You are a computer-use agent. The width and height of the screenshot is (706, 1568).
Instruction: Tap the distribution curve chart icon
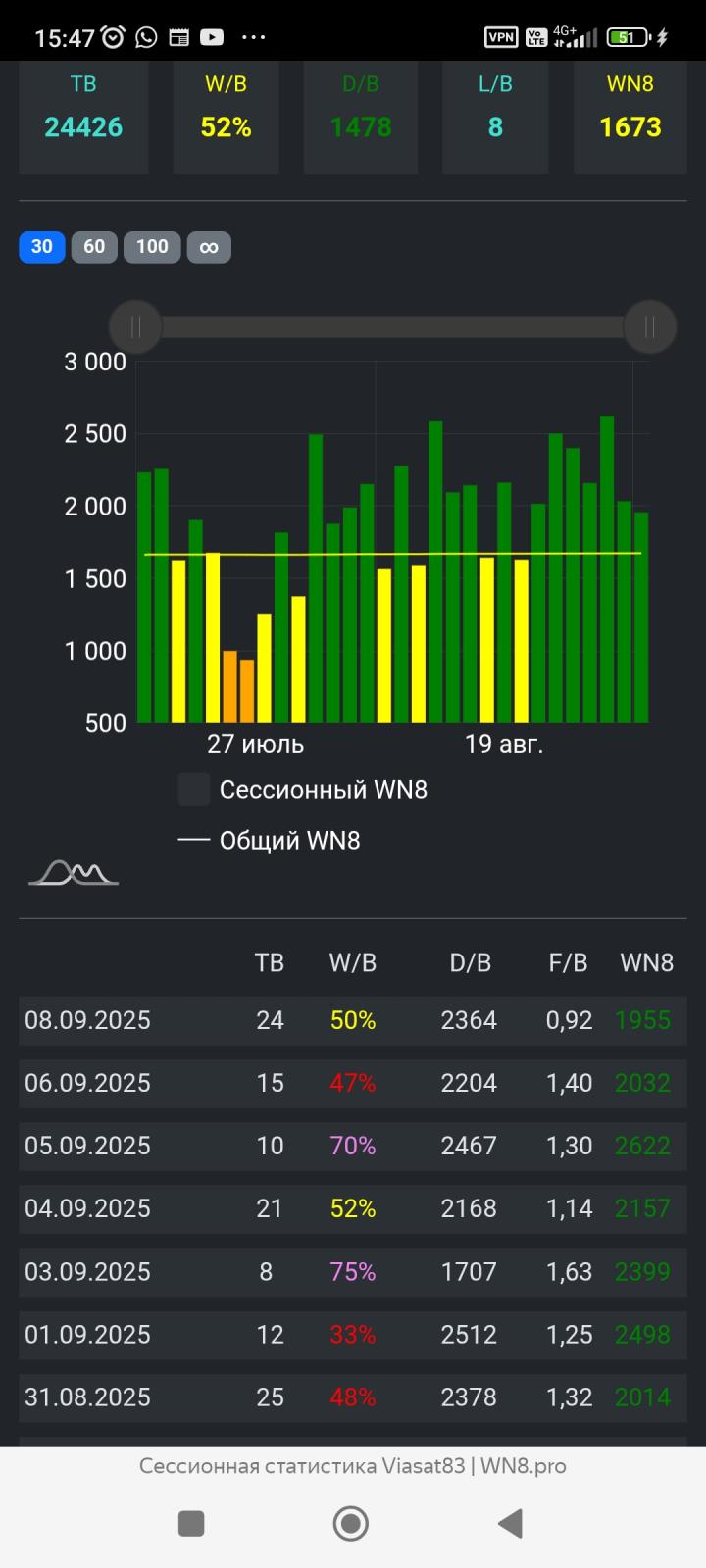[x=74, y=872]
